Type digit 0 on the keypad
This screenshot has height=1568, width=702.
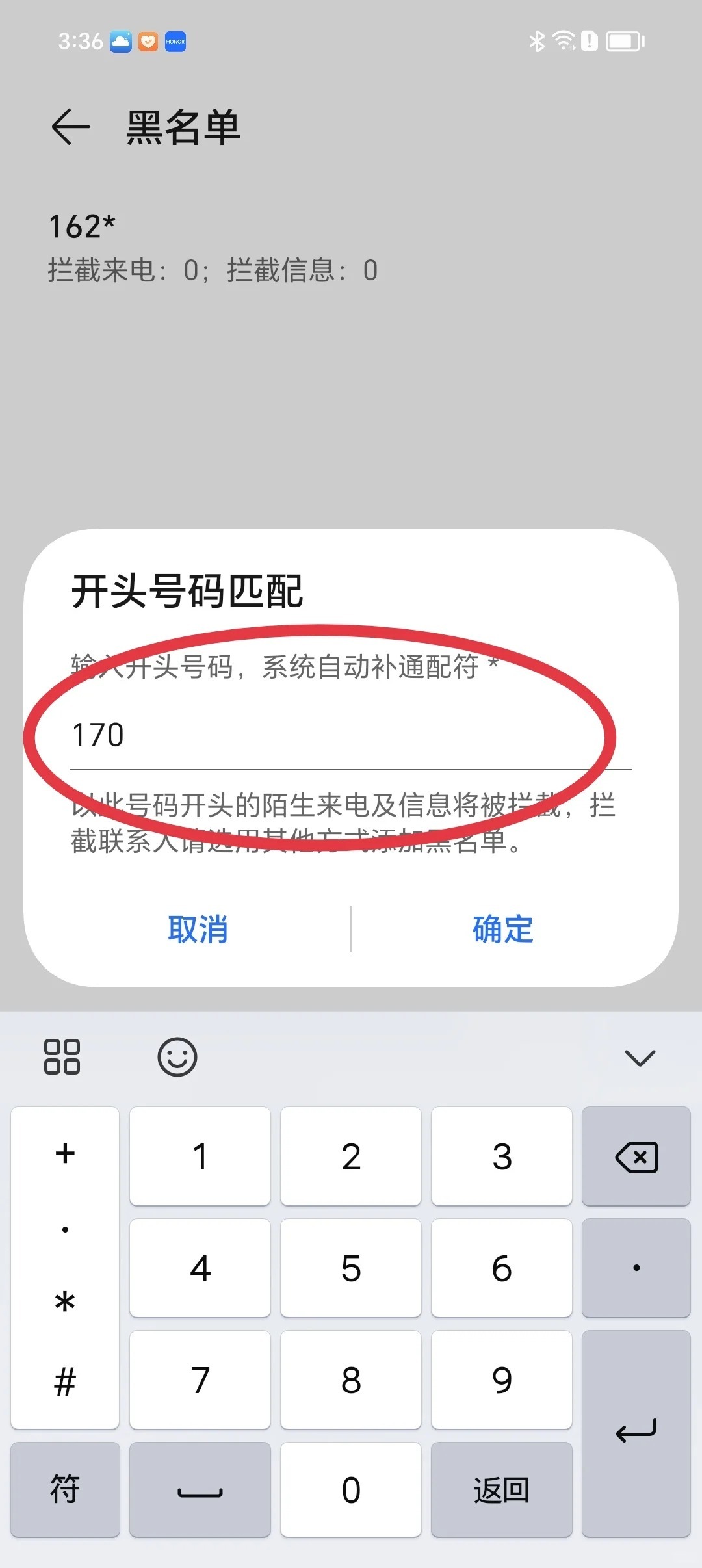(351, 1489)
